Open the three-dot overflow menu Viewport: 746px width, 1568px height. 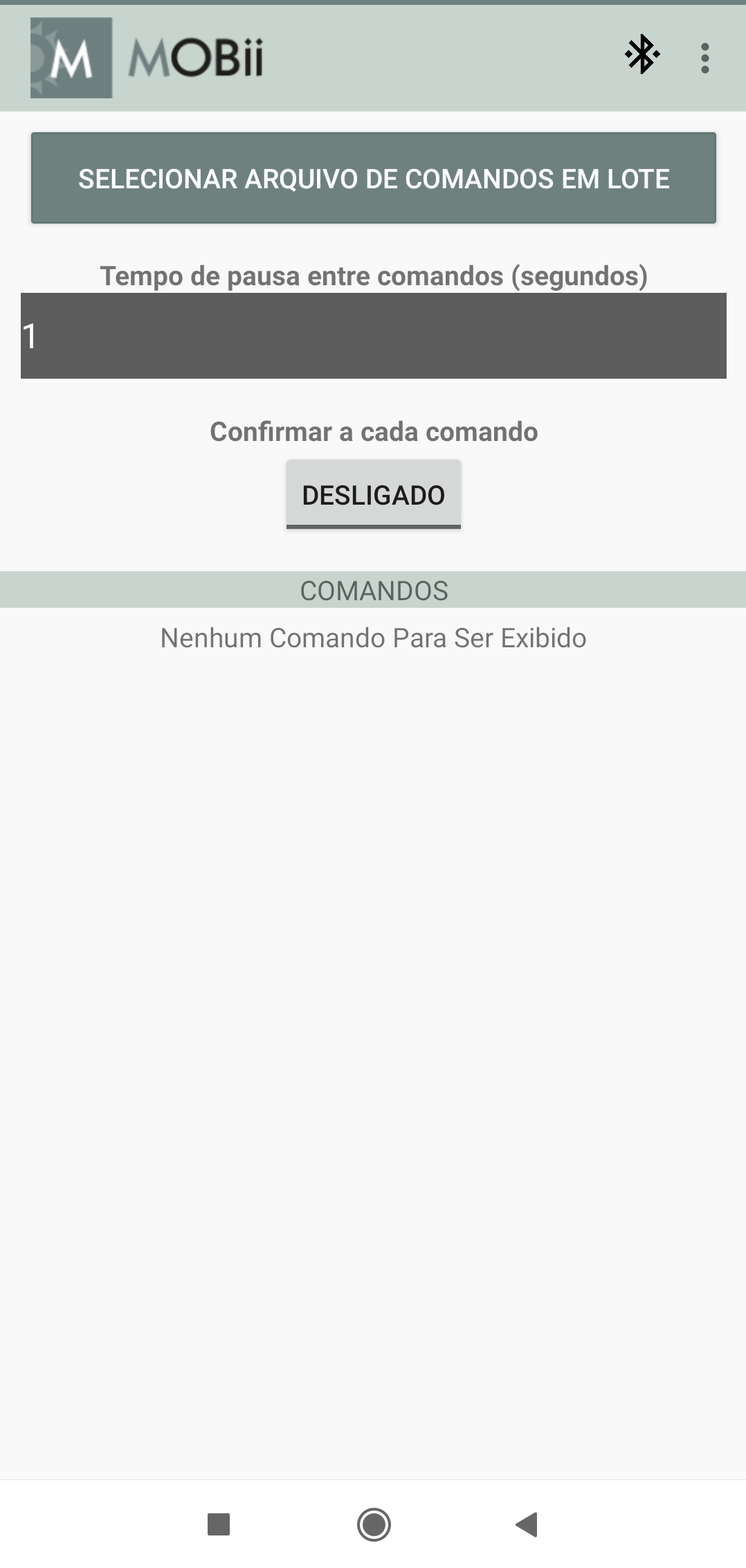pos(704,58)
